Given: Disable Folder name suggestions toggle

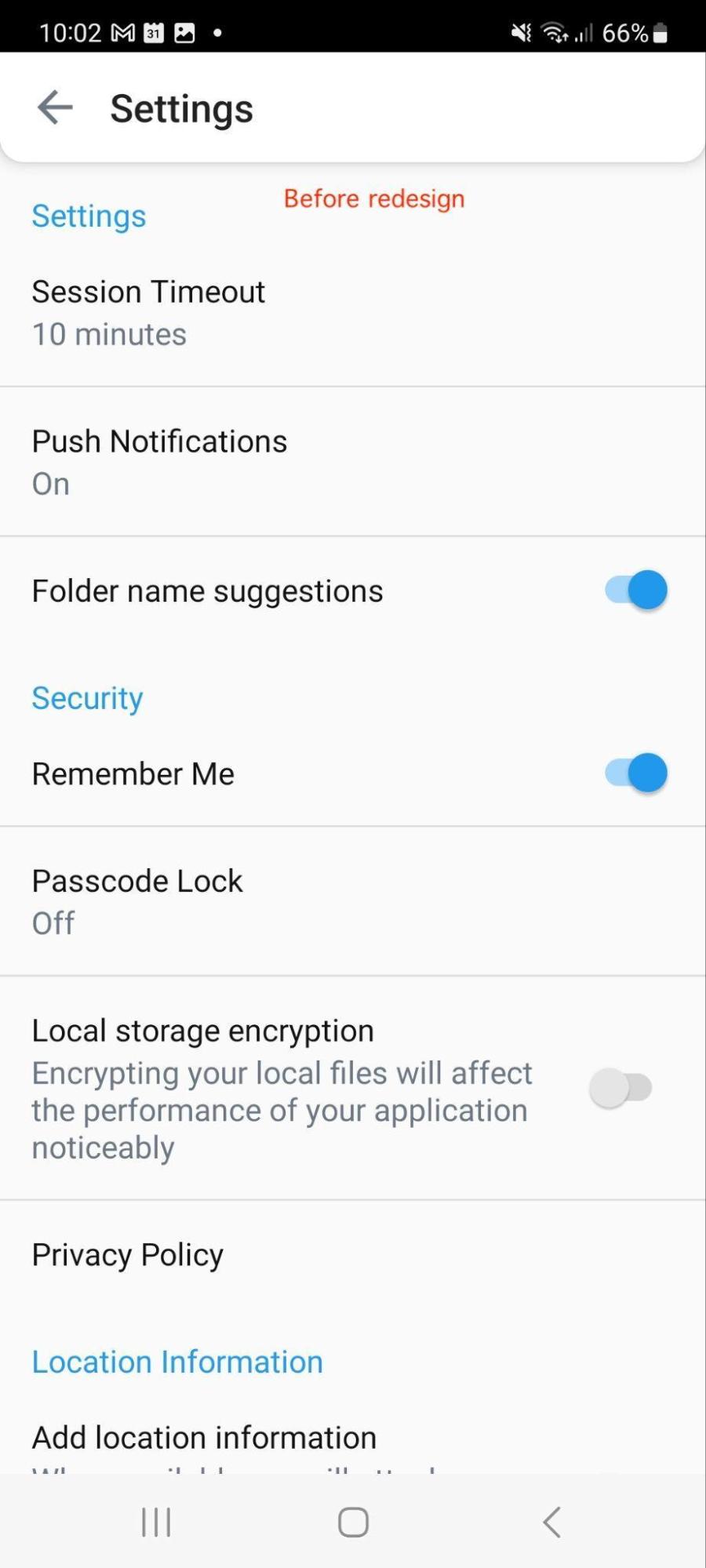Looking at the screenshot, I should click(635, 590).
